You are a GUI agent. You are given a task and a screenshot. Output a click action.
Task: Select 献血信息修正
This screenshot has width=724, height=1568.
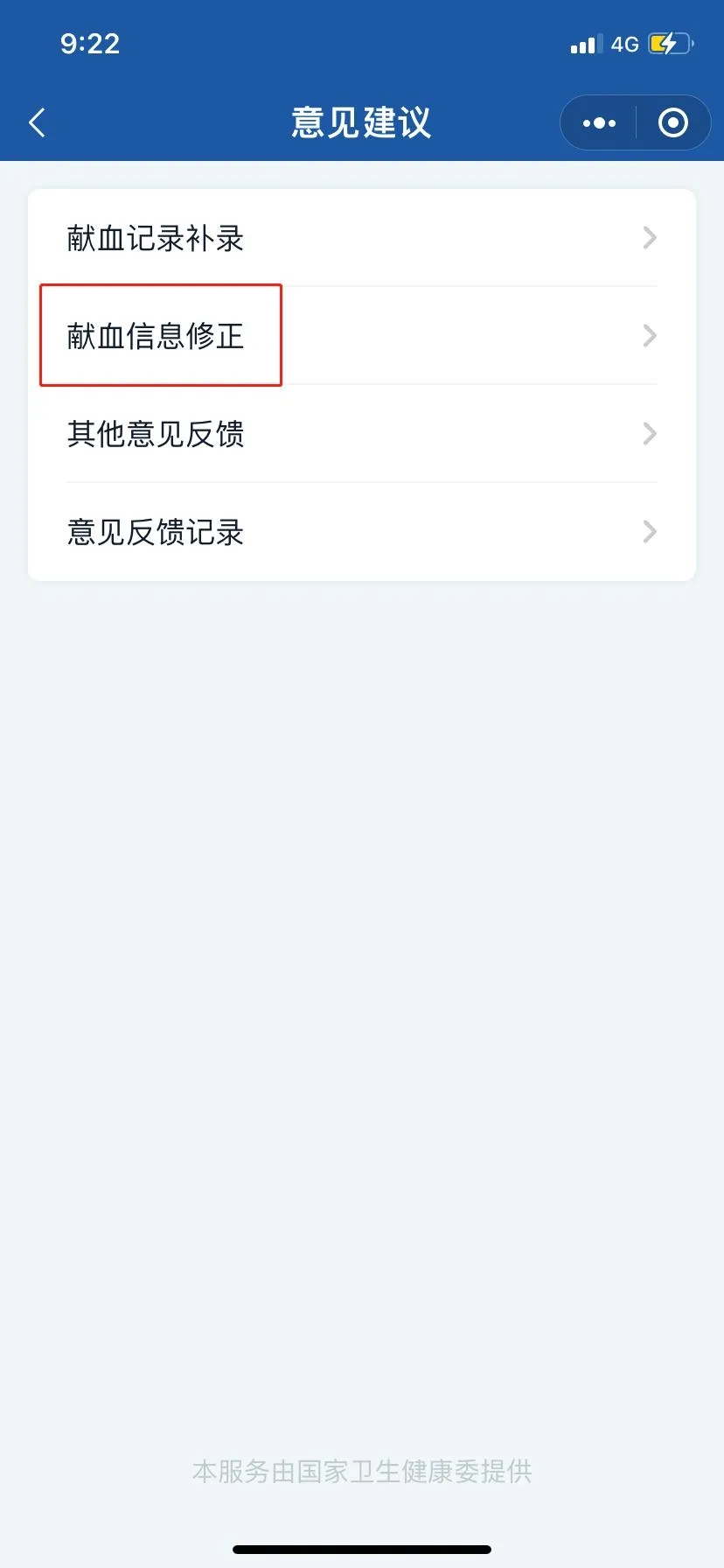tap(361, 336)
